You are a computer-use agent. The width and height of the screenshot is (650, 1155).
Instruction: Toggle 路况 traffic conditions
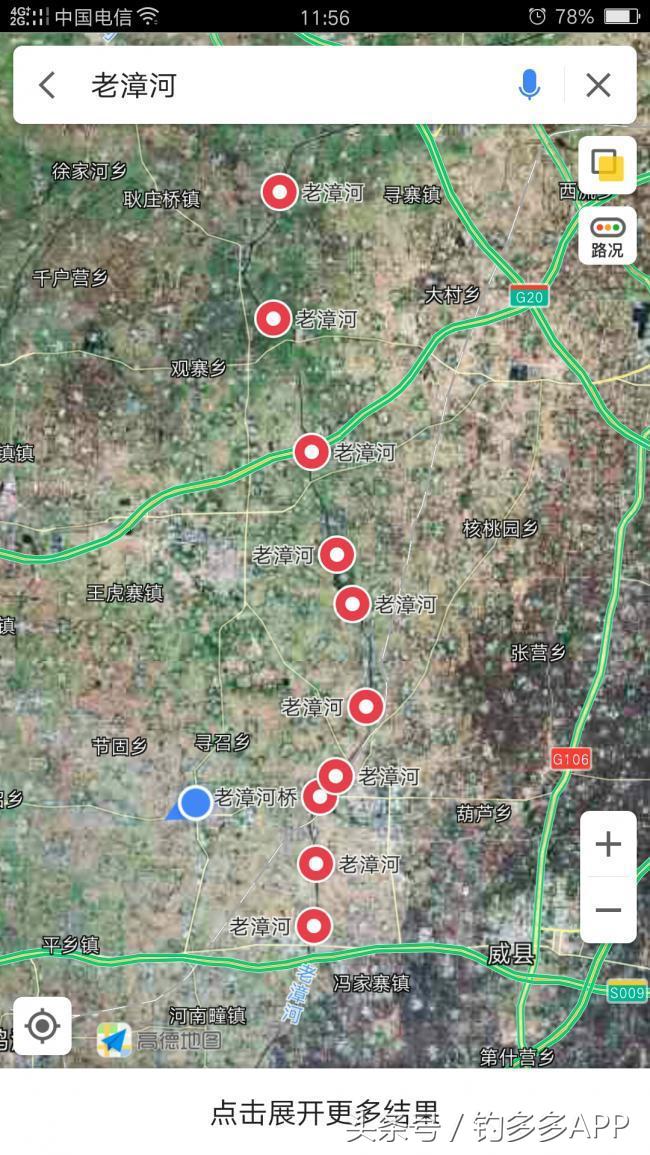point(607,236)
